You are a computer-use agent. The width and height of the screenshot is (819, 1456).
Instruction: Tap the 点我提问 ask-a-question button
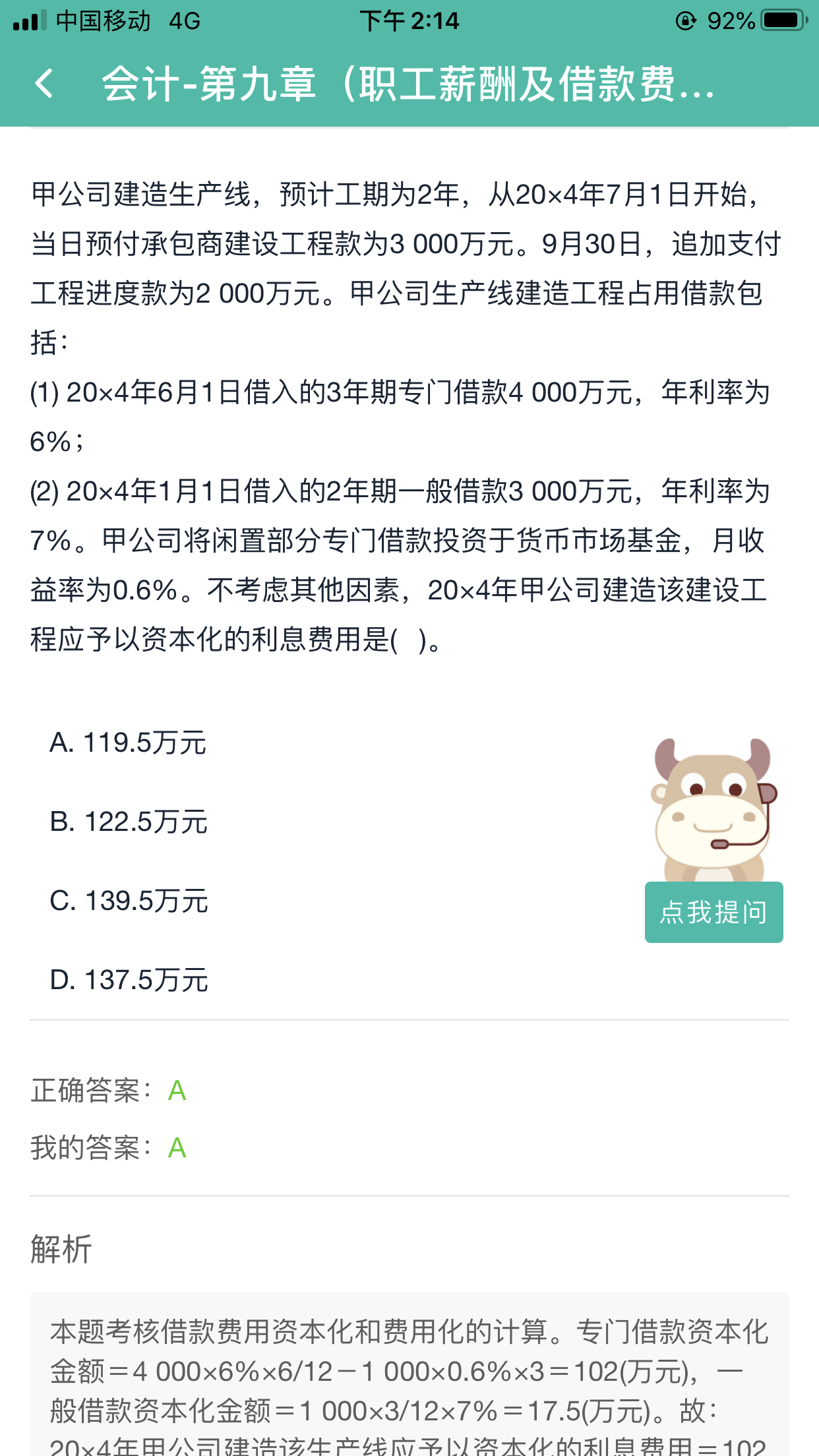coord(713,912)
